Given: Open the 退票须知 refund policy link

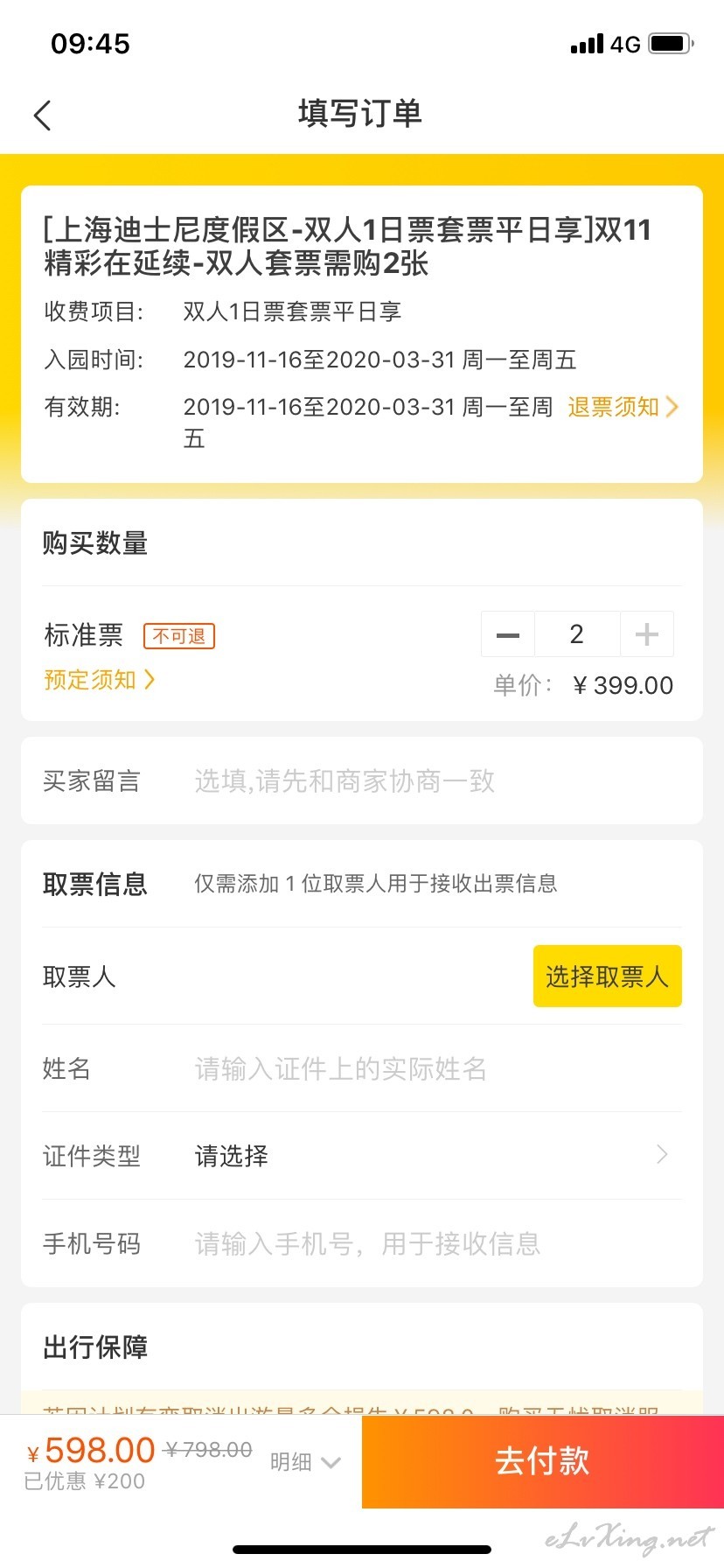Looking at the screenshot, I should coord(623,407).
